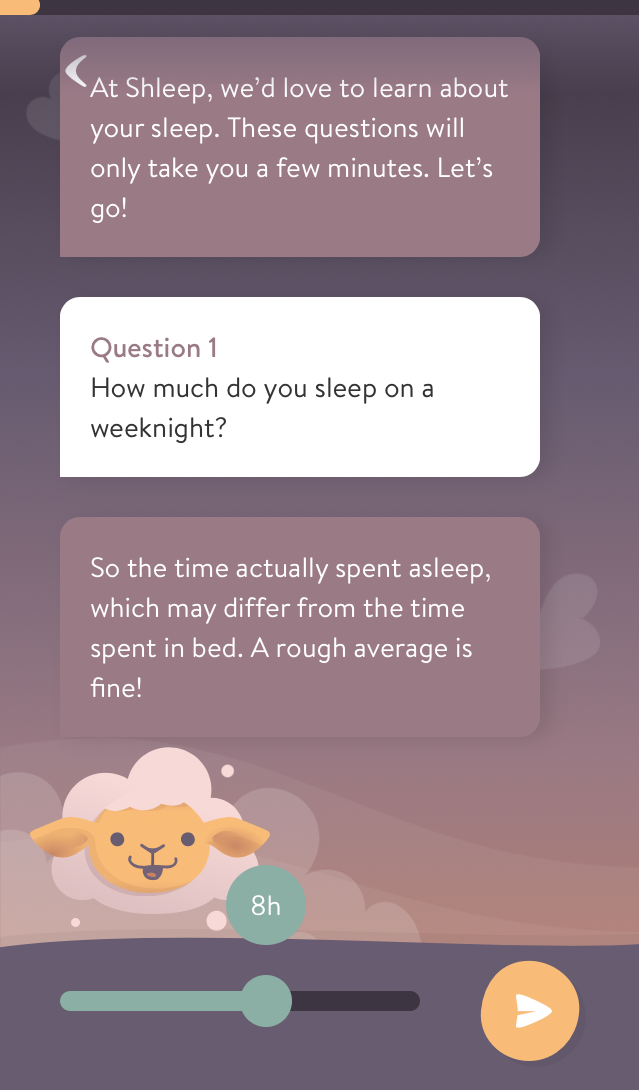Viewport: 639px width, 1090px height.
Task: Submit the answer with the orange send button
Action: tap(530, 1010)
